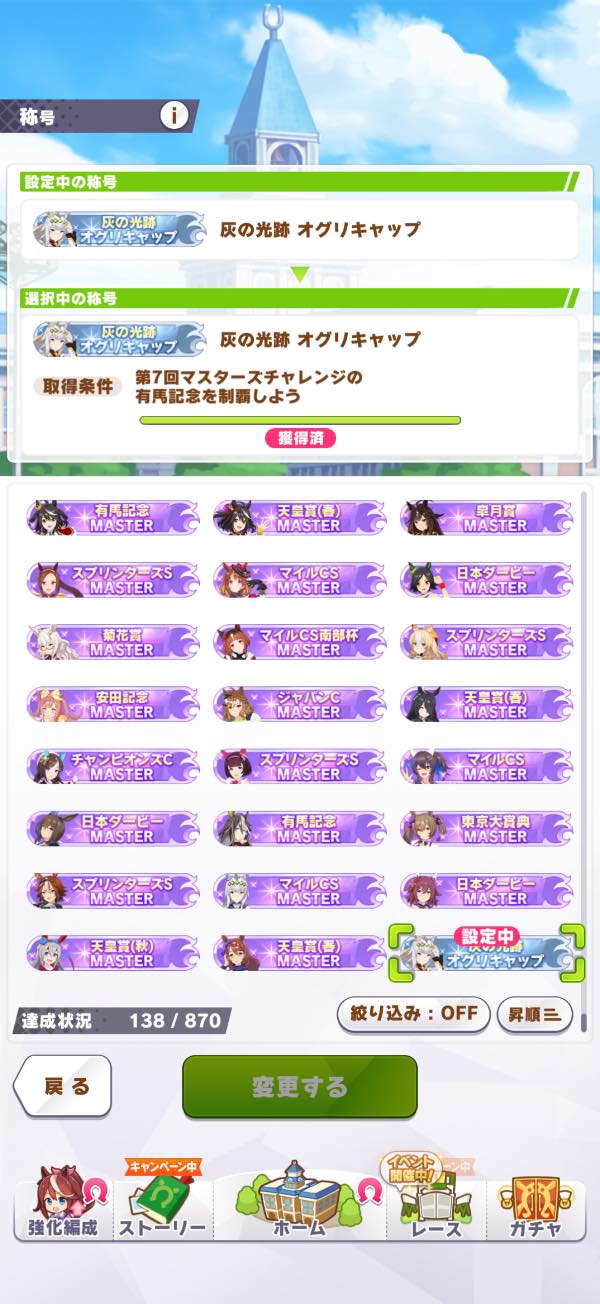Select the 皐月賞 MASTER title
600x1304 pixels.
point(487,518)
